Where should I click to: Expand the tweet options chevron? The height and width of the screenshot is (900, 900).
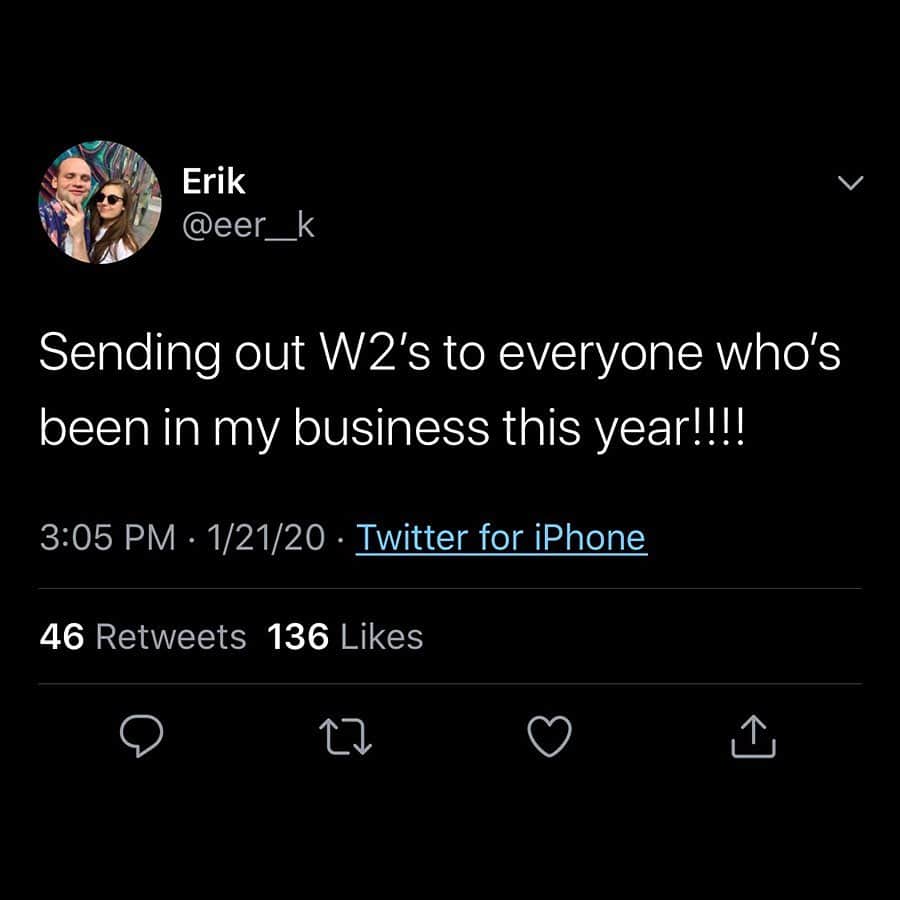pos(849,183)
